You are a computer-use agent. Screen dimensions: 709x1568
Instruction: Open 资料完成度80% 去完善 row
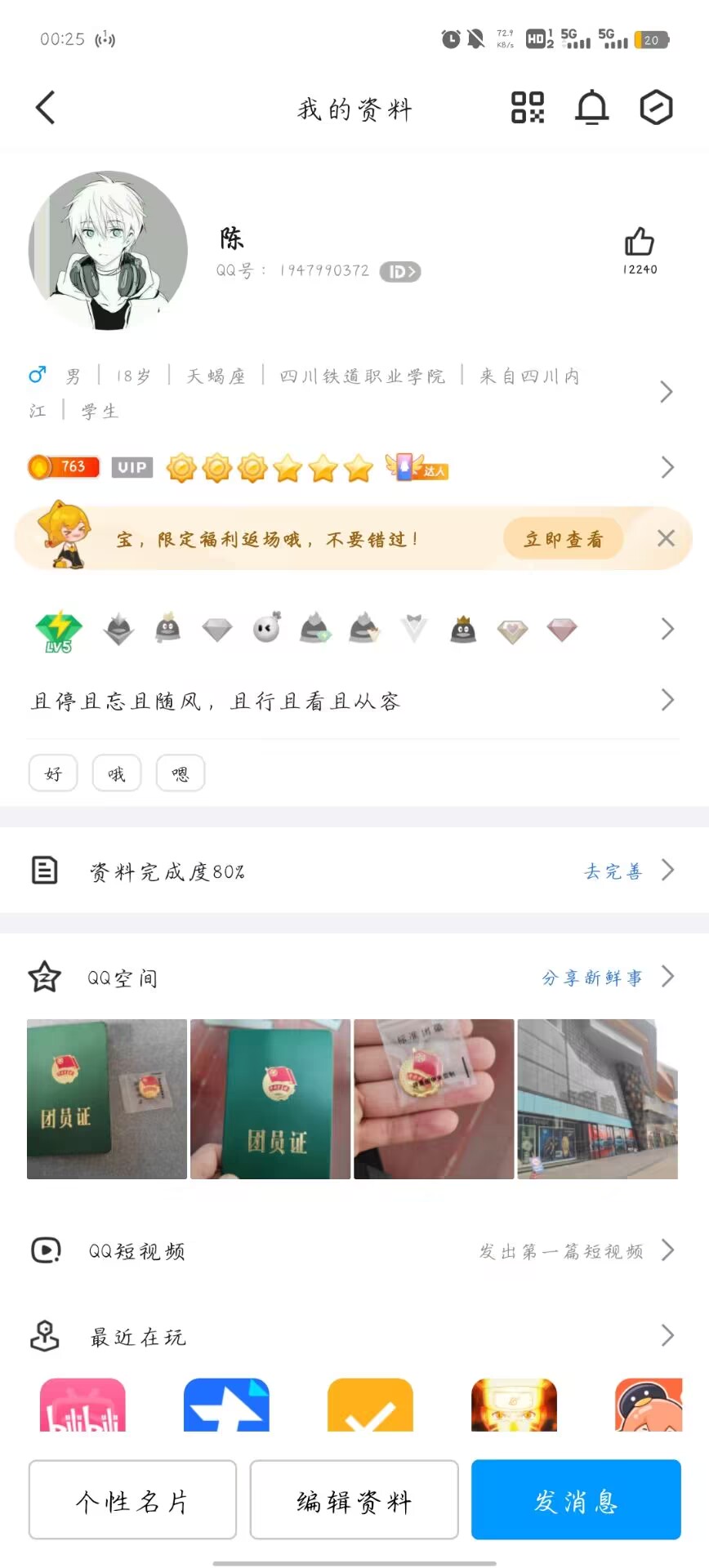(x=354, y=871)
